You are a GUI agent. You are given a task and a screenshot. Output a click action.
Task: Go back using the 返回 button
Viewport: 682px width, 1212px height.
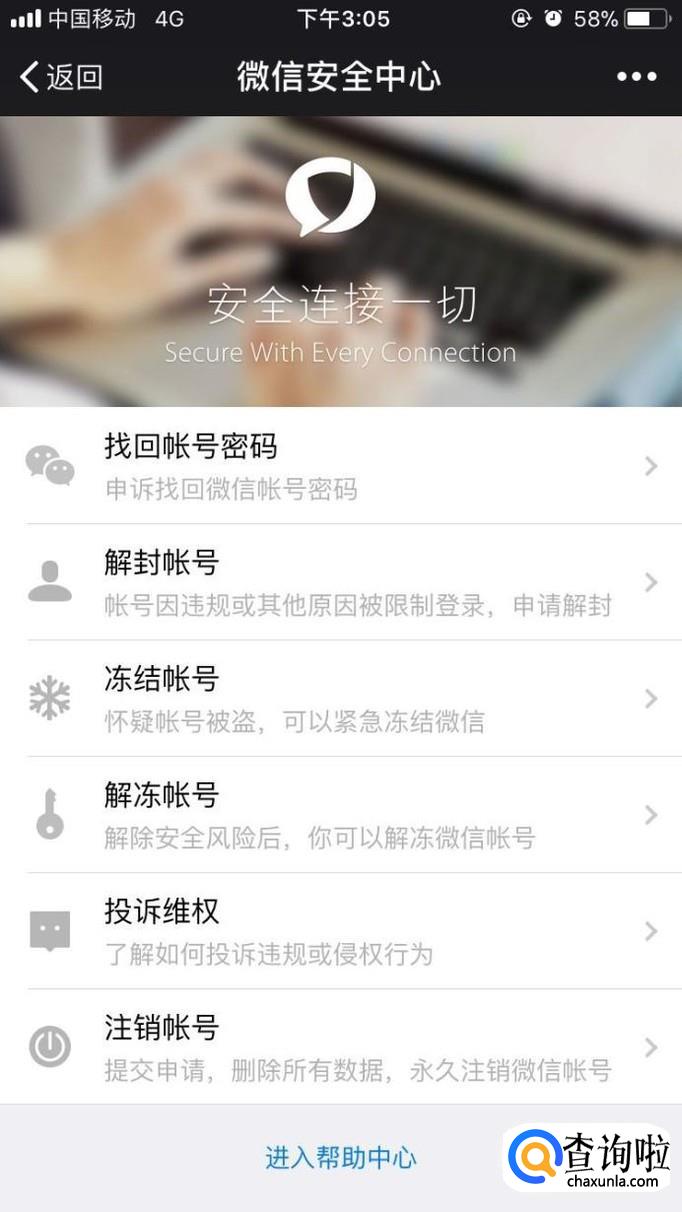tap(60, 77)
